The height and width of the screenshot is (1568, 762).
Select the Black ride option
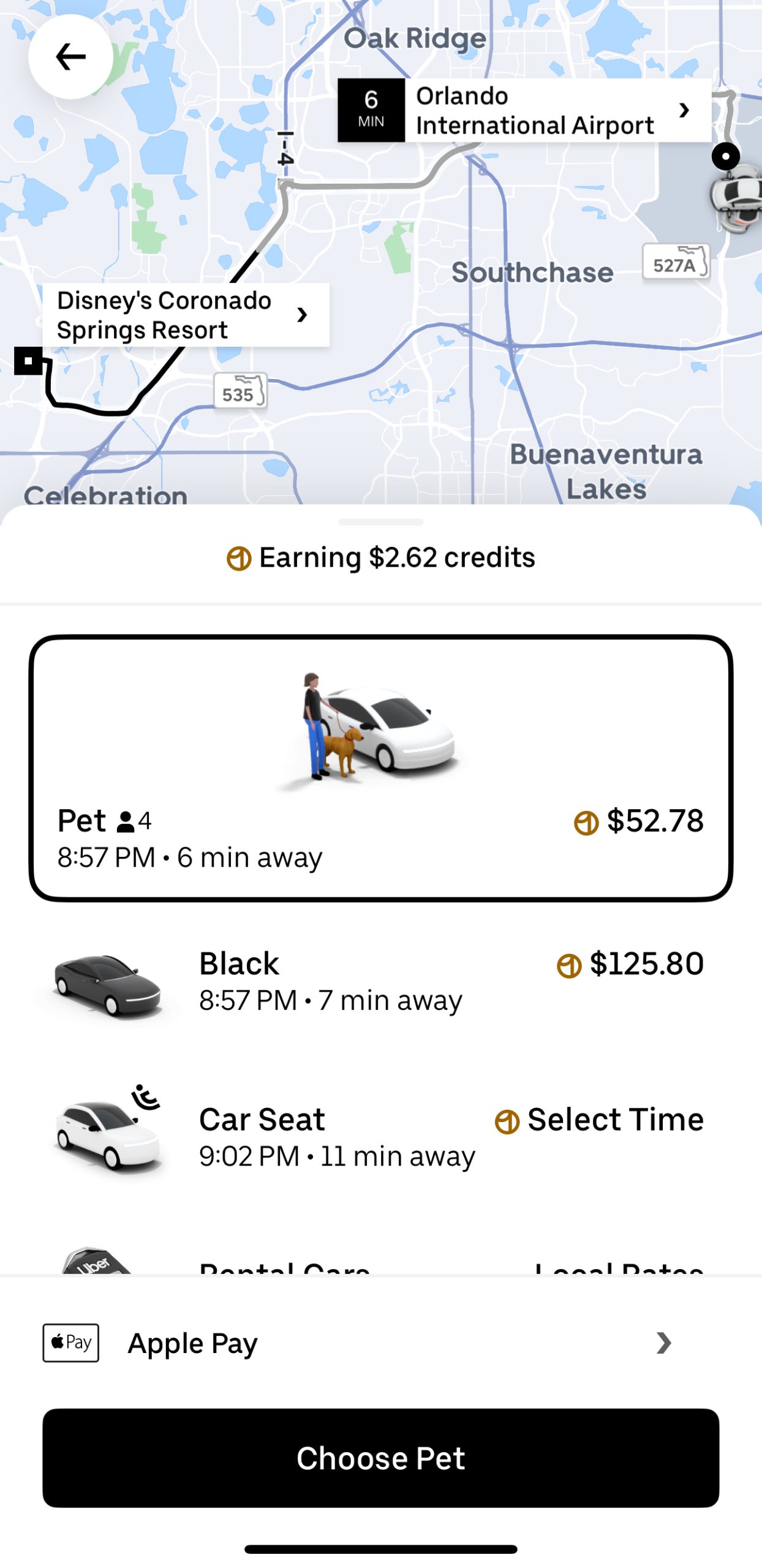pyautogui.click(x=381, y=982)
